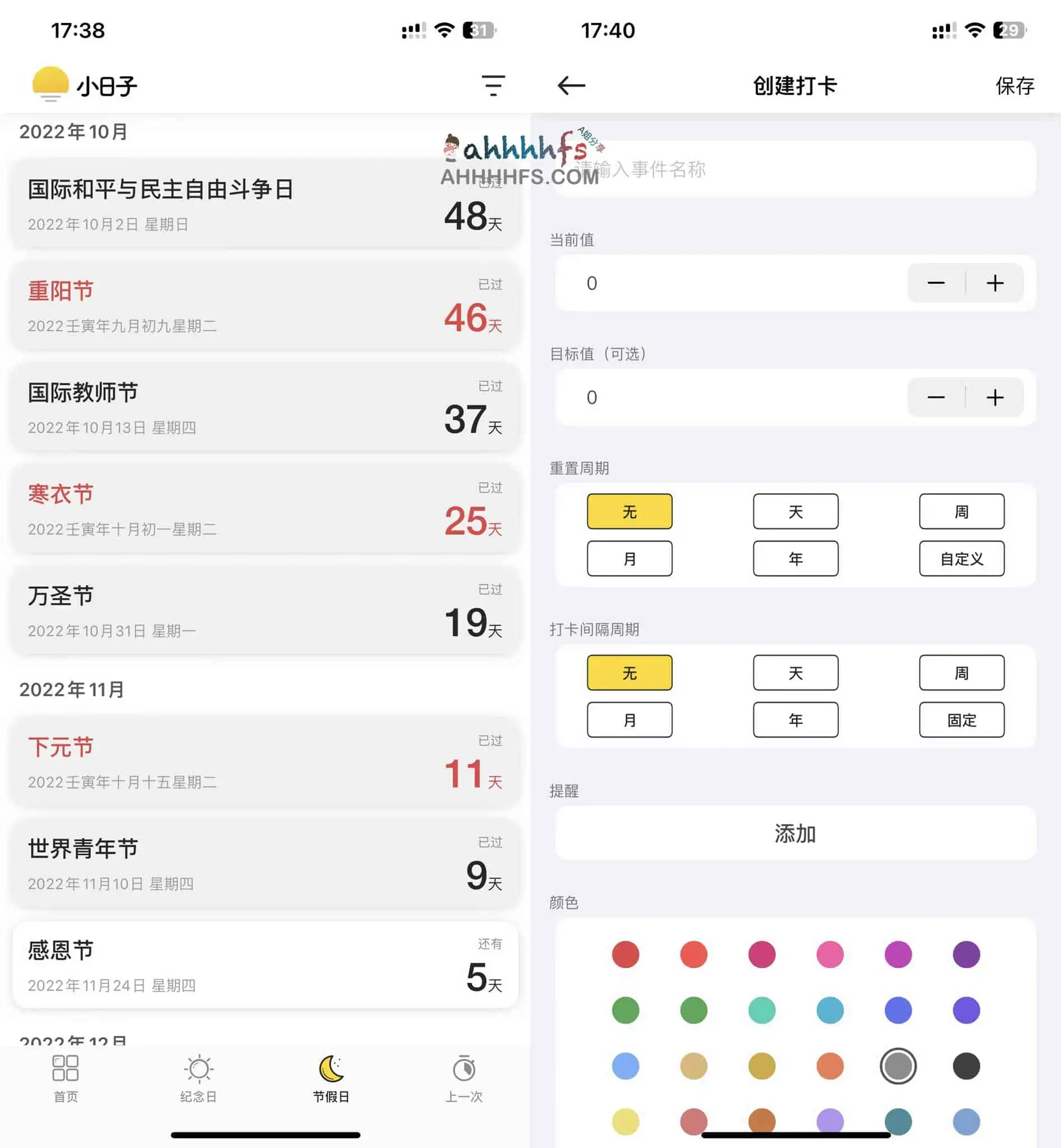Choose 自定义 reset period
Viewport: 1061px width, 1148px height.
961,558
